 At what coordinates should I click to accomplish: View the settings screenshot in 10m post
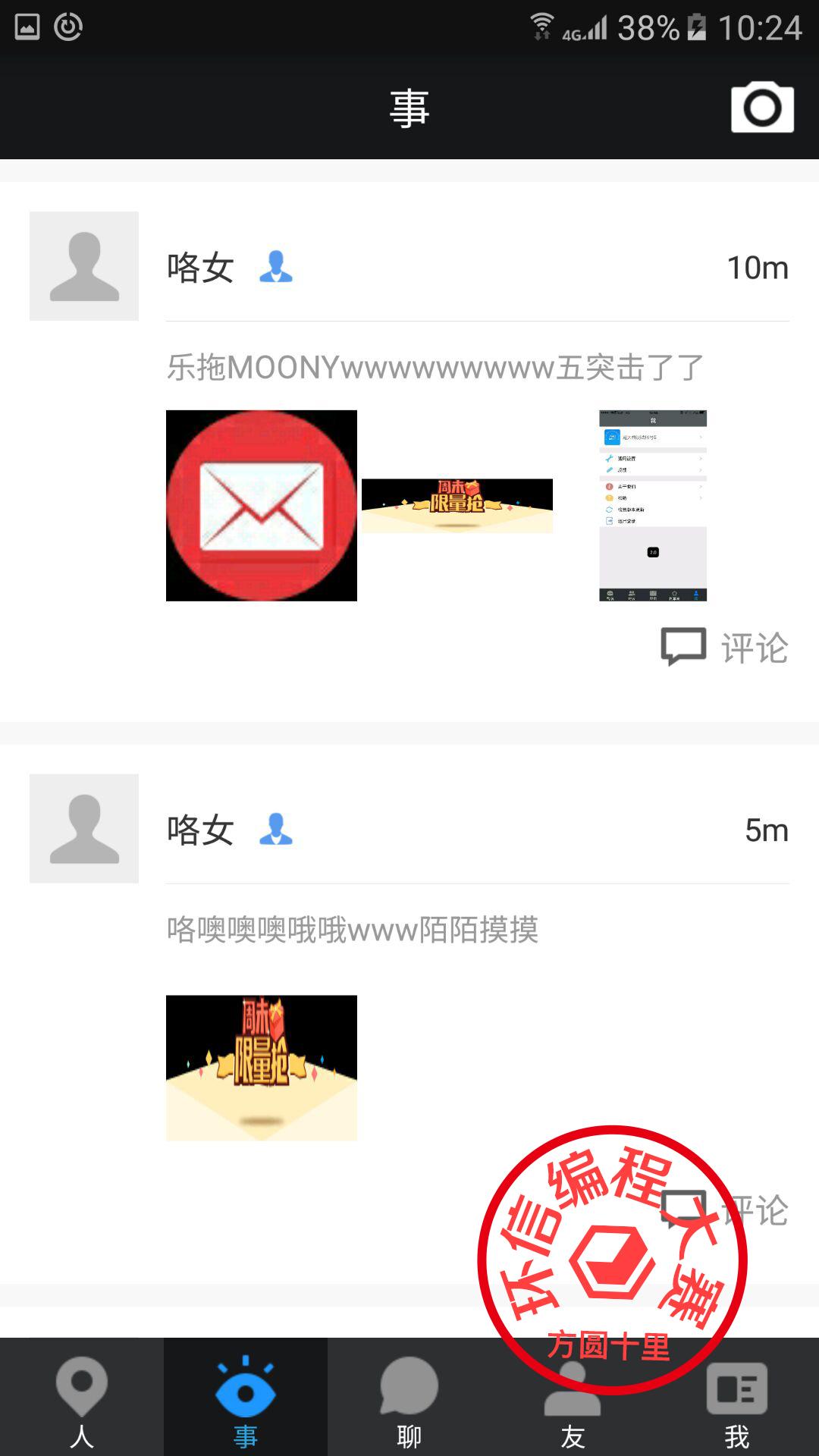[653, 506]
